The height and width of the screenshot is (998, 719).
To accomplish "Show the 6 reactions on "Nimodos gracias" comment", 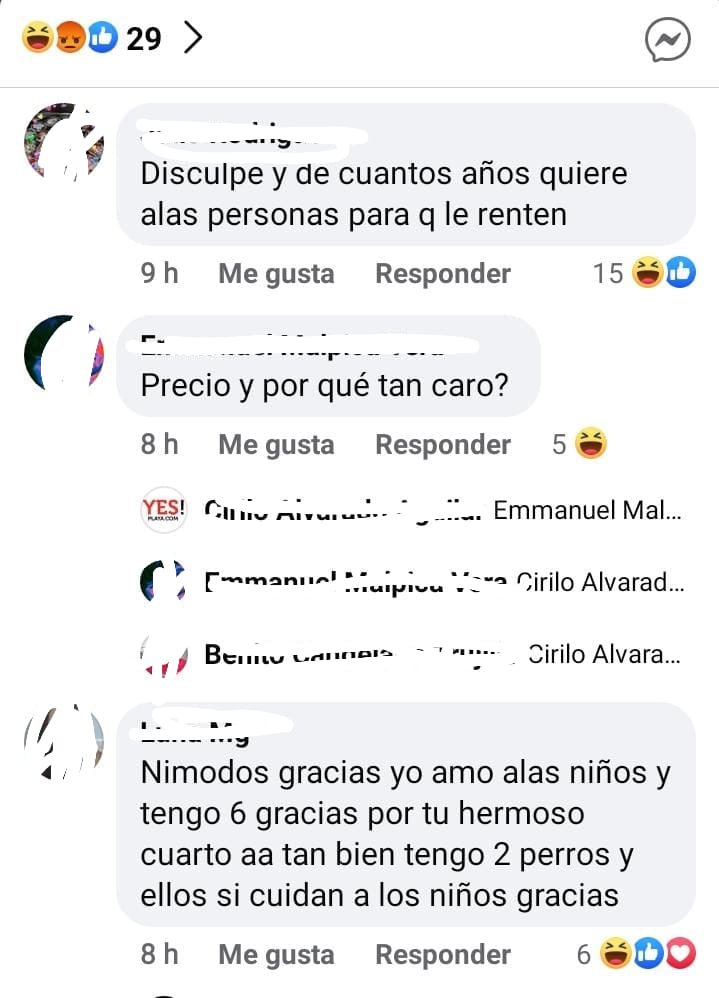I will (x=634, y=954).
